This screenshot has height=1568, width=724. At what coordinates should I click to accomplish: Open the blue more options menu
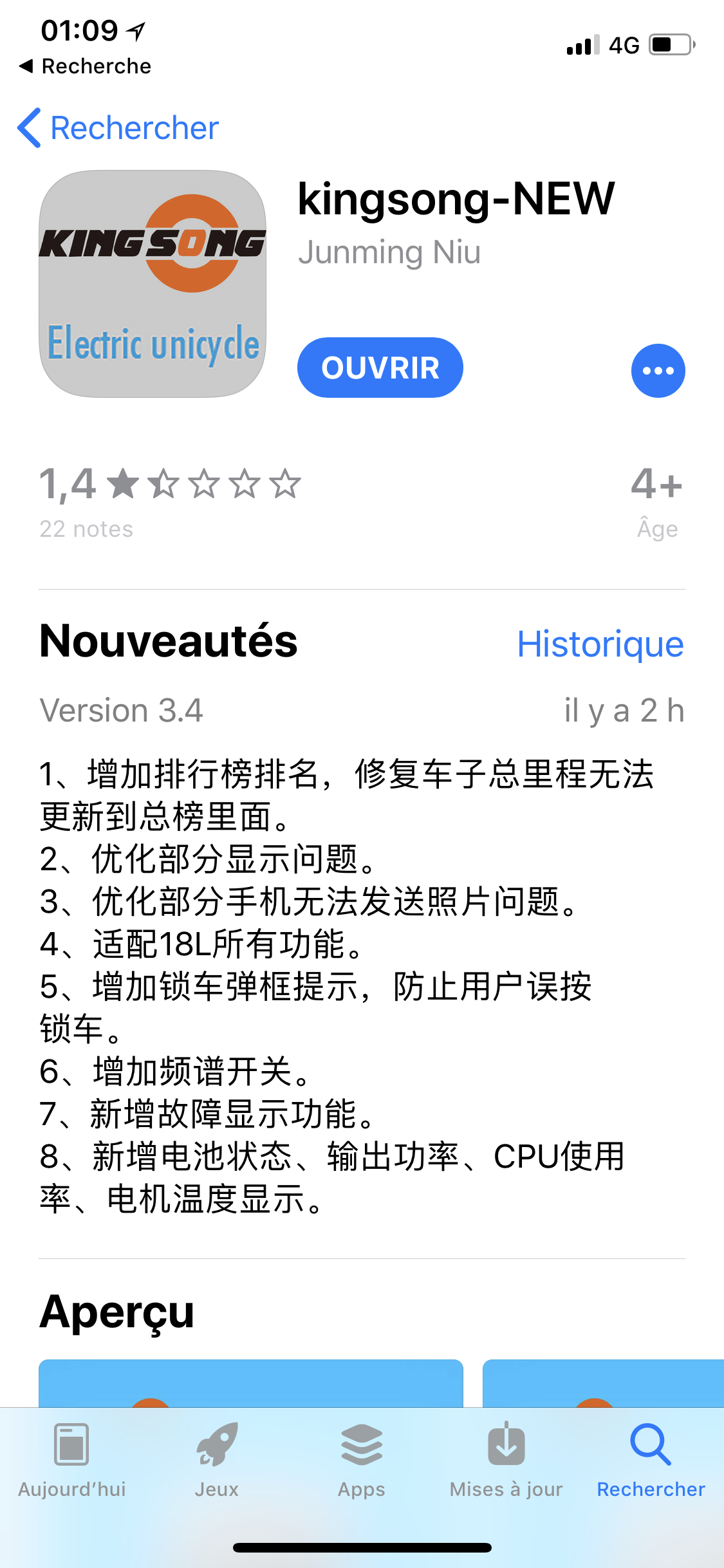(x=658, y=371)
